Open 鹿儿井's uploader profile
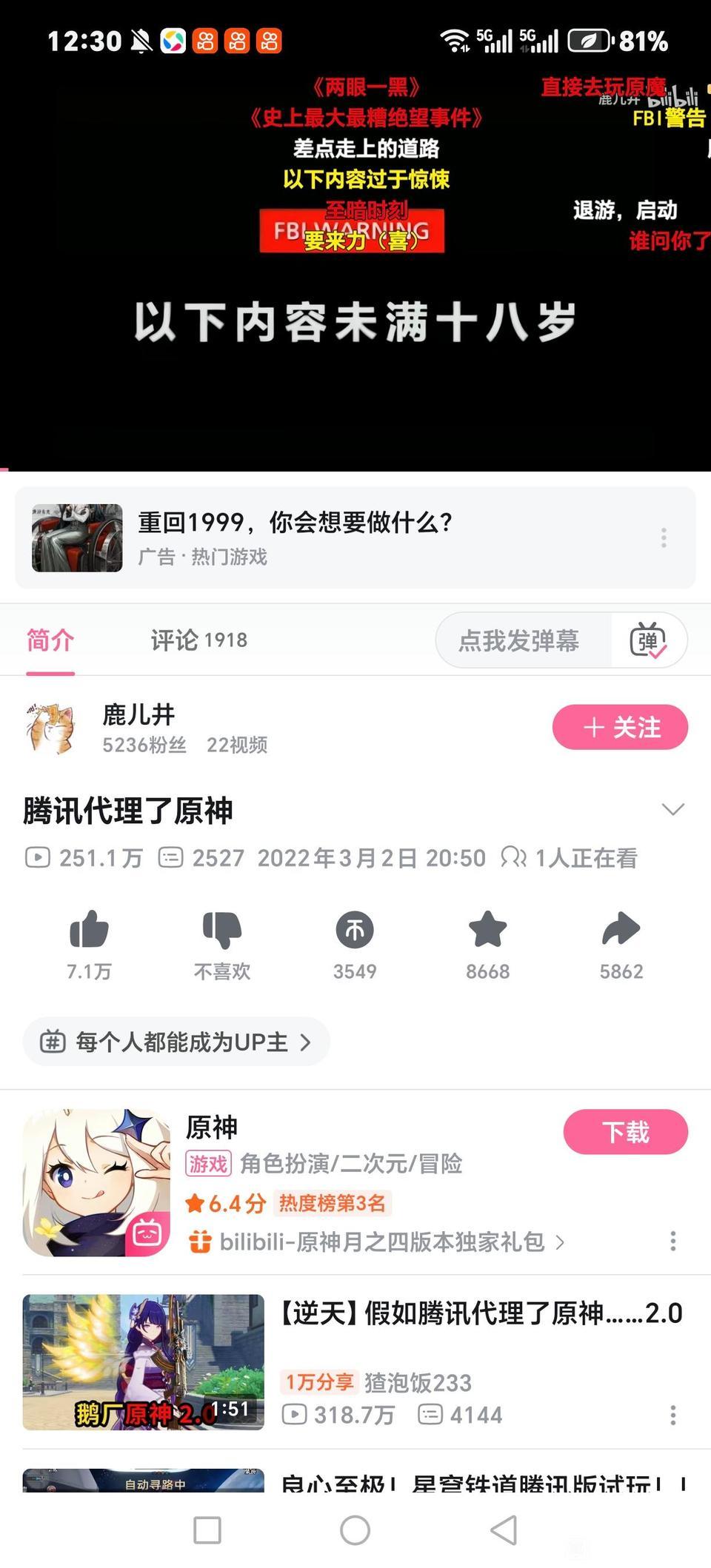Image resolution: width=711 pixels, height=1568 pixels. [138, 715]
